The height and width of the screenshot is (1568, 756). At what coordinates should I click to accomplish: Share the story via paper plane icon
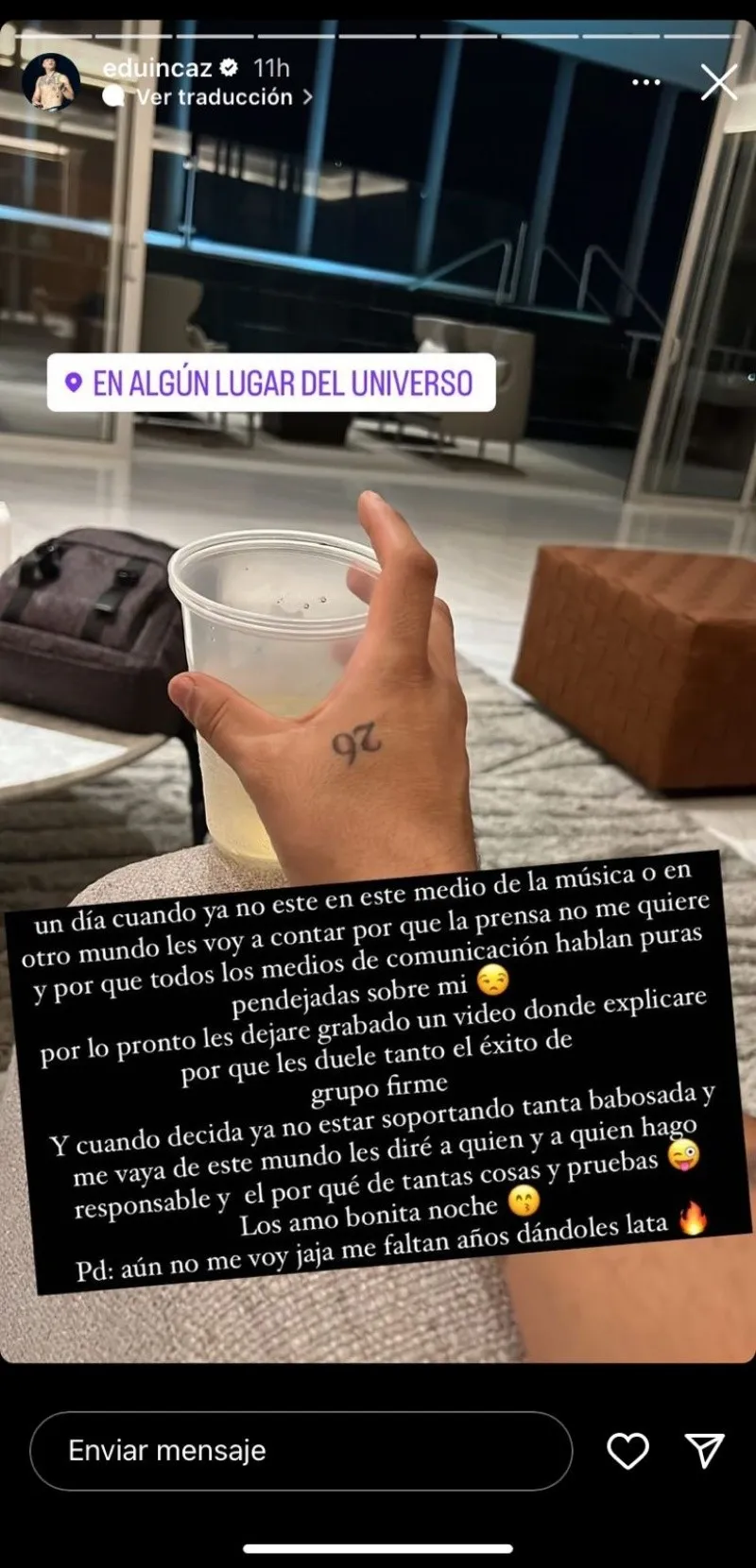point(704,1450)
